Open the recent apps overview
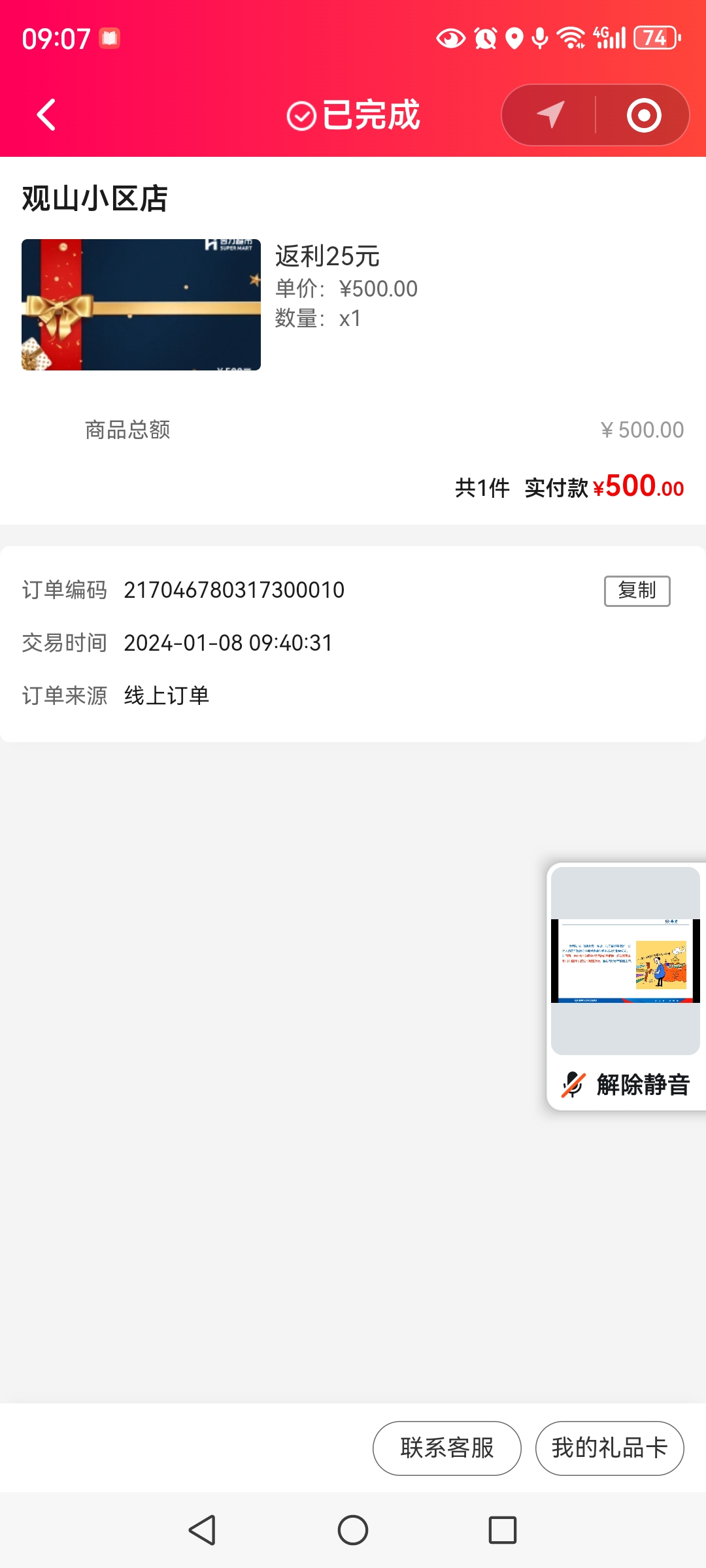This screenshot has width=706, height=1568. 502,1530
